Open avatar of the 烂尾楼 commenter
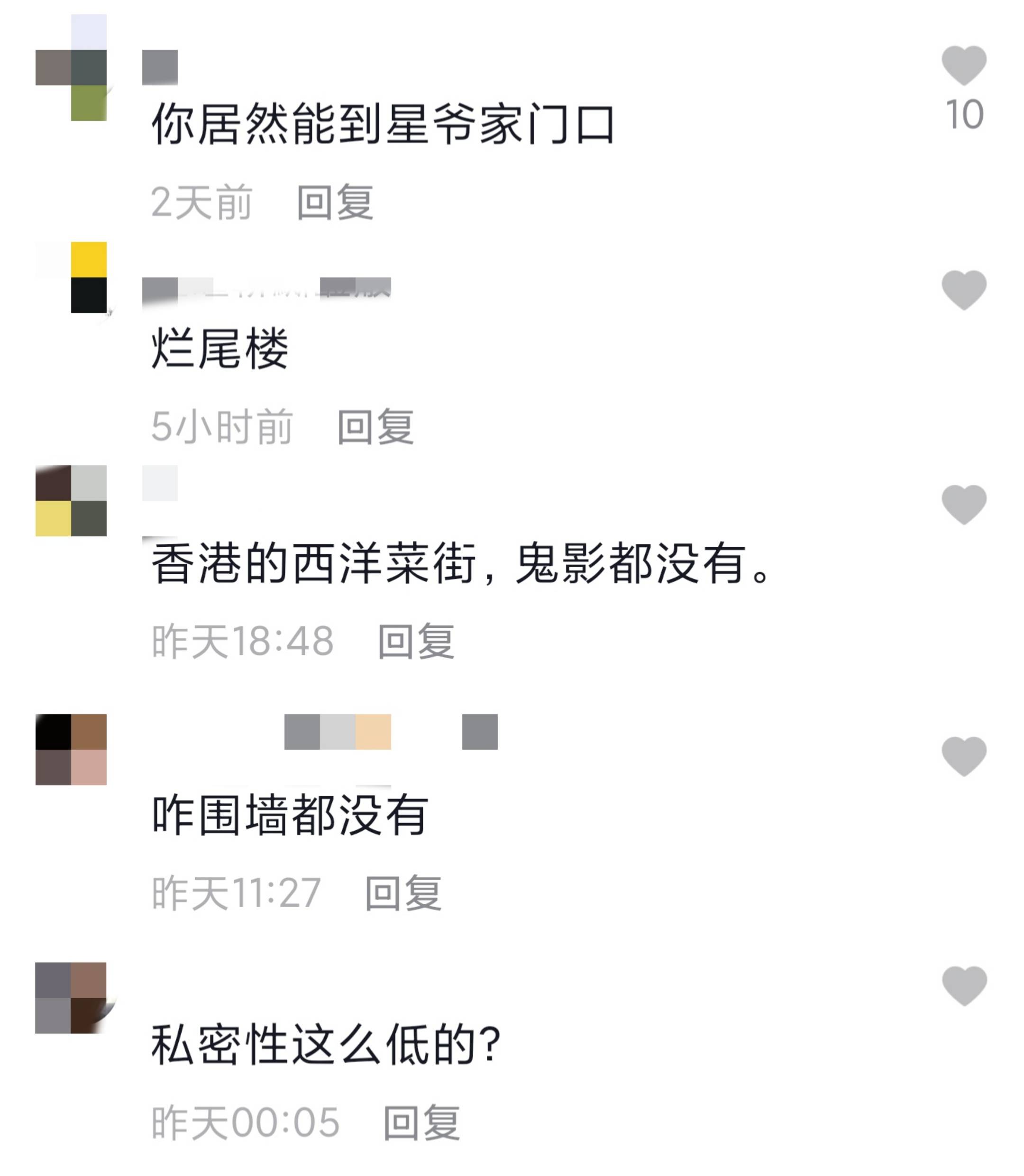 click(72, 278)
